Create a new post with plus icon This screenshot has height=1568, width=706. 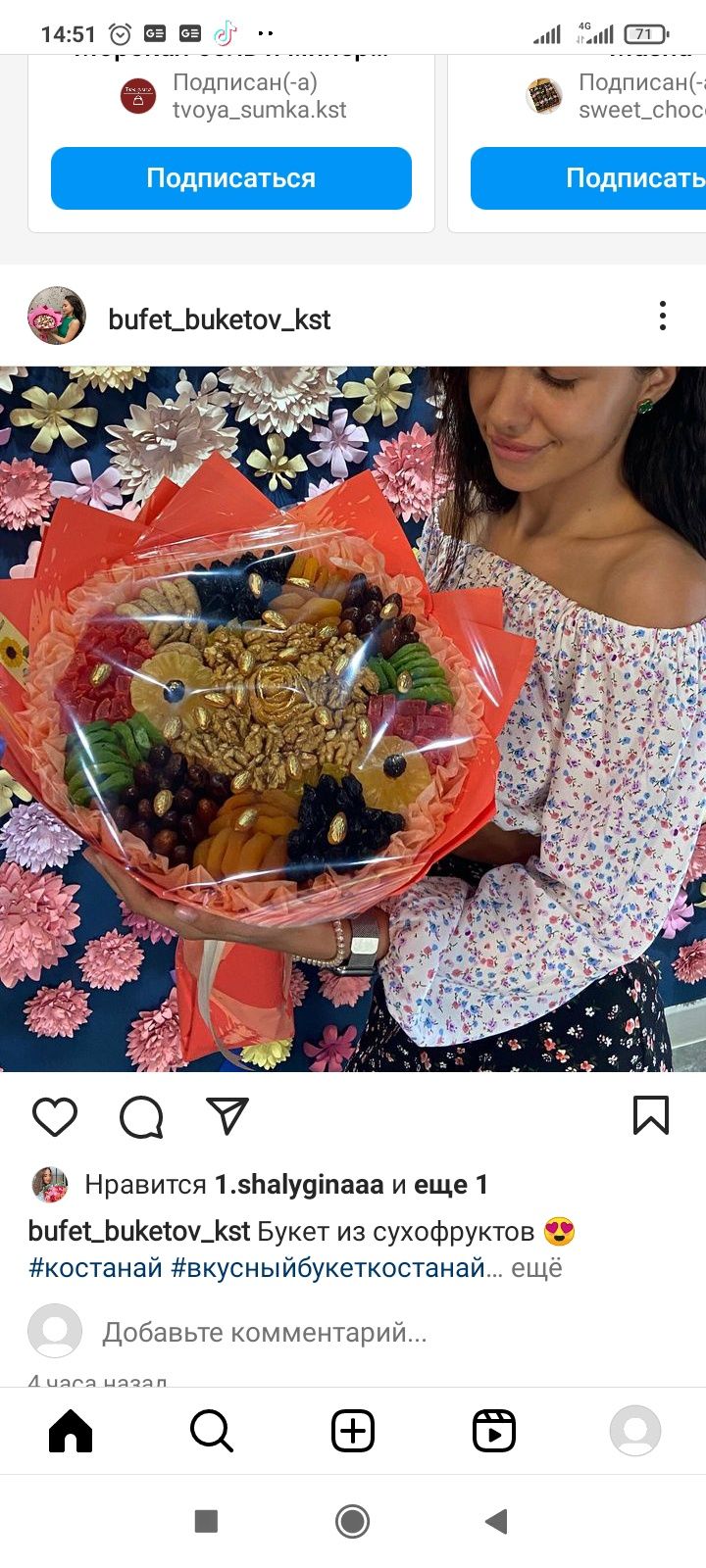(353, 1431)
